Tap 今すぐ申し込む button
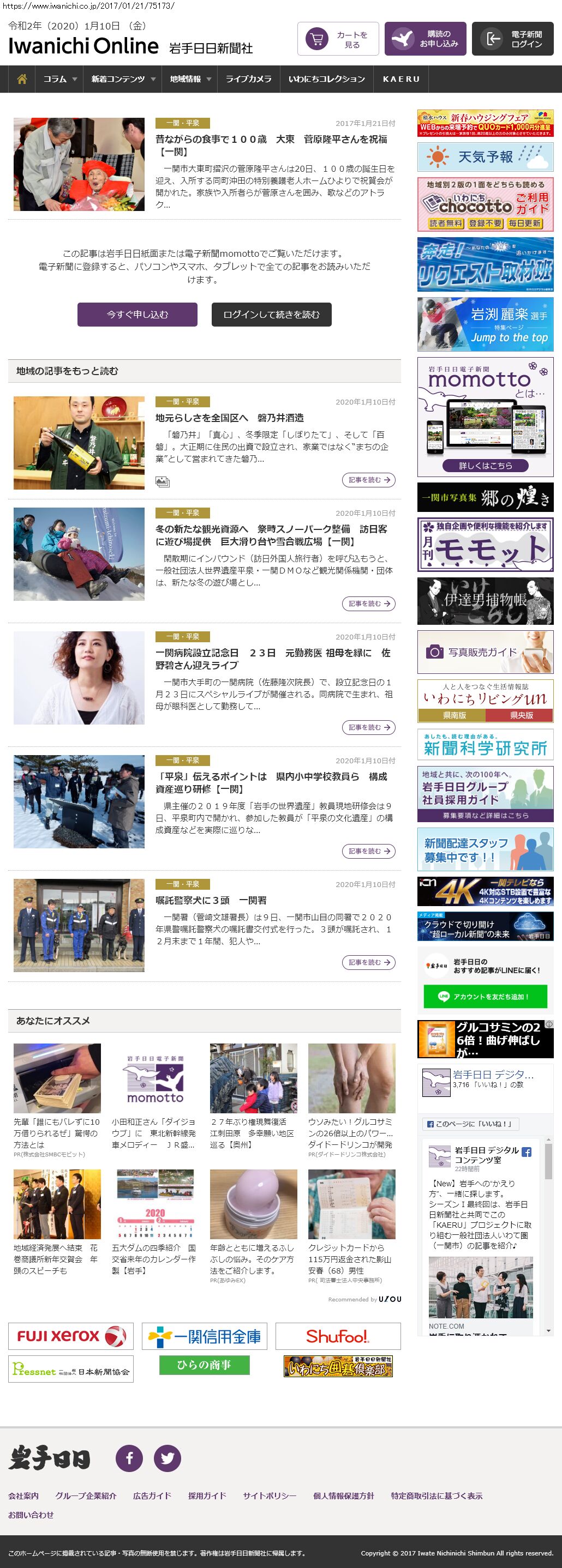Viewport: 562px width, 1568px height. tap(137, 315)
